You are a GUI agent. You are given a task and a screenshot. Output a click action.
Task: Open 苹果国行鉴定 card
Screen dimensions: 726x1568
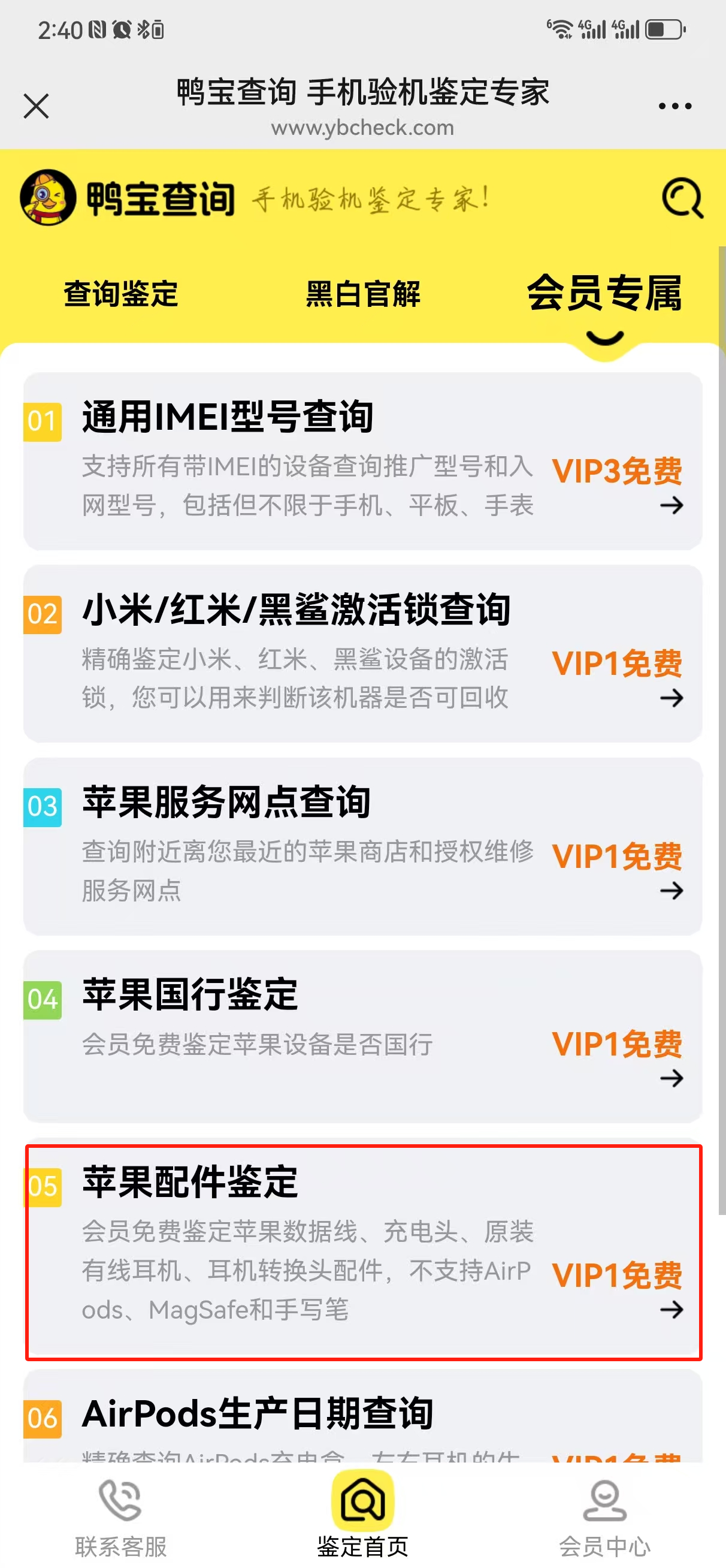point(362,1036)
